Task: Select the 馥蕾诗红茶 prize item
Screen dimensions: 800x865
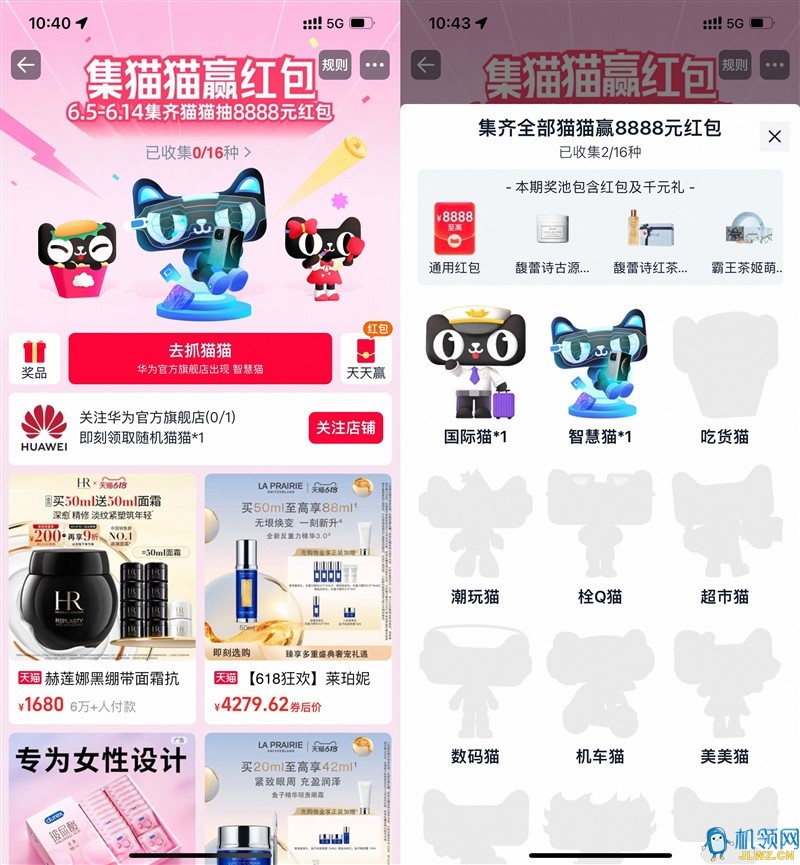Action: pyautogui.click(x=648, y=238)
